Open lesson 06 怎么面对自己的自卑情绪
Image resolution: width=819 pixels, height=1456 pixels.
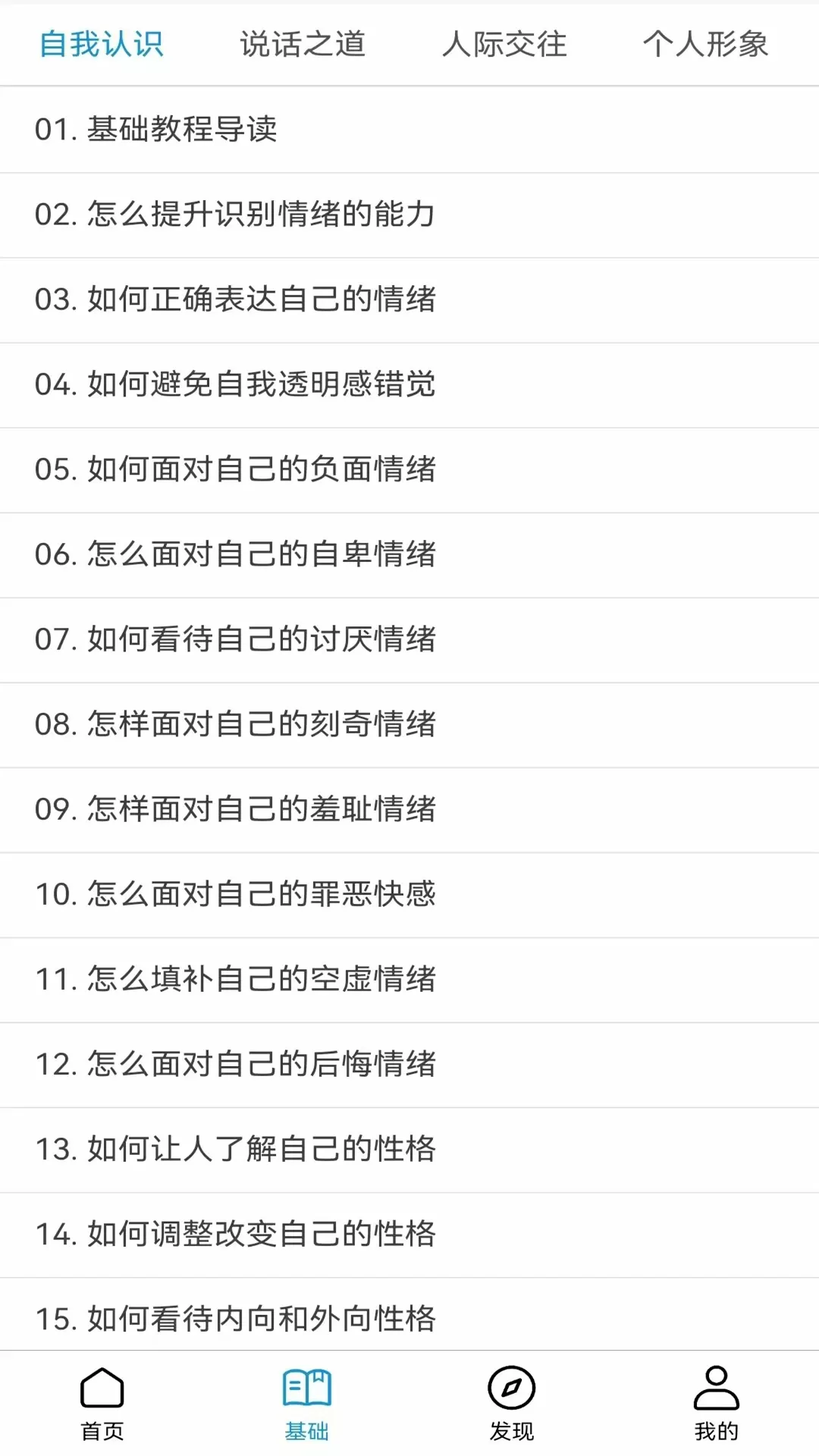[409, 554]
